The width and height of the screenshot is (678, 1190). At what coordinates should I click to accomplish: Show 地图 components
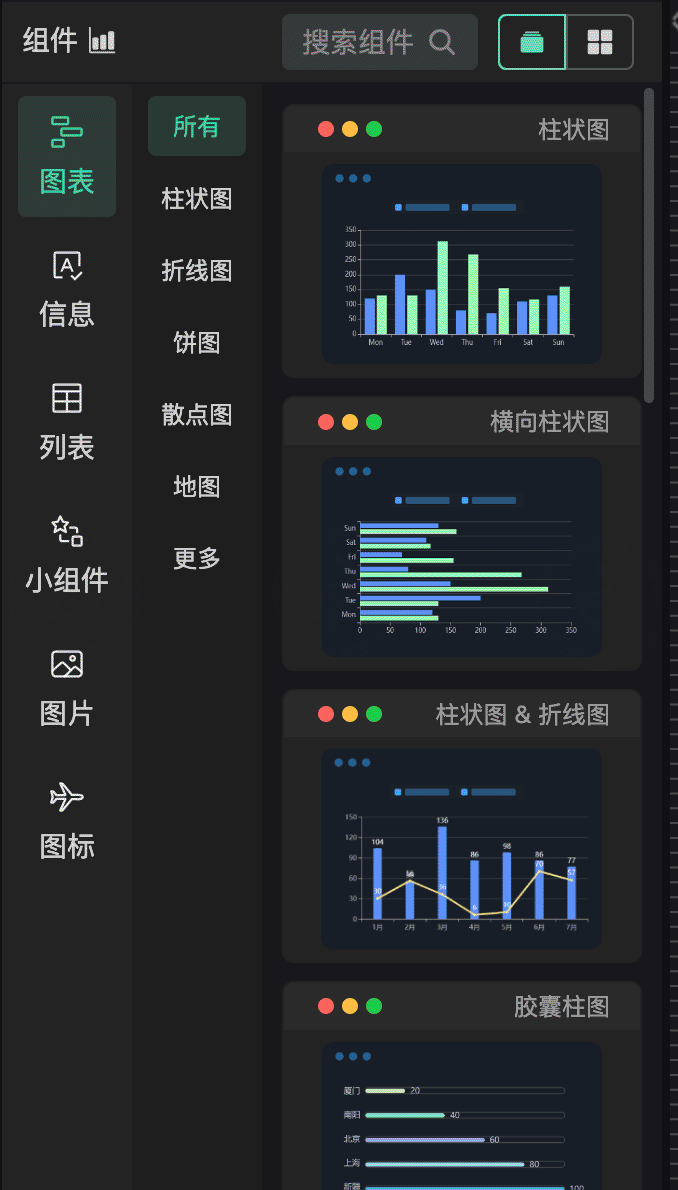pos(197,486)
